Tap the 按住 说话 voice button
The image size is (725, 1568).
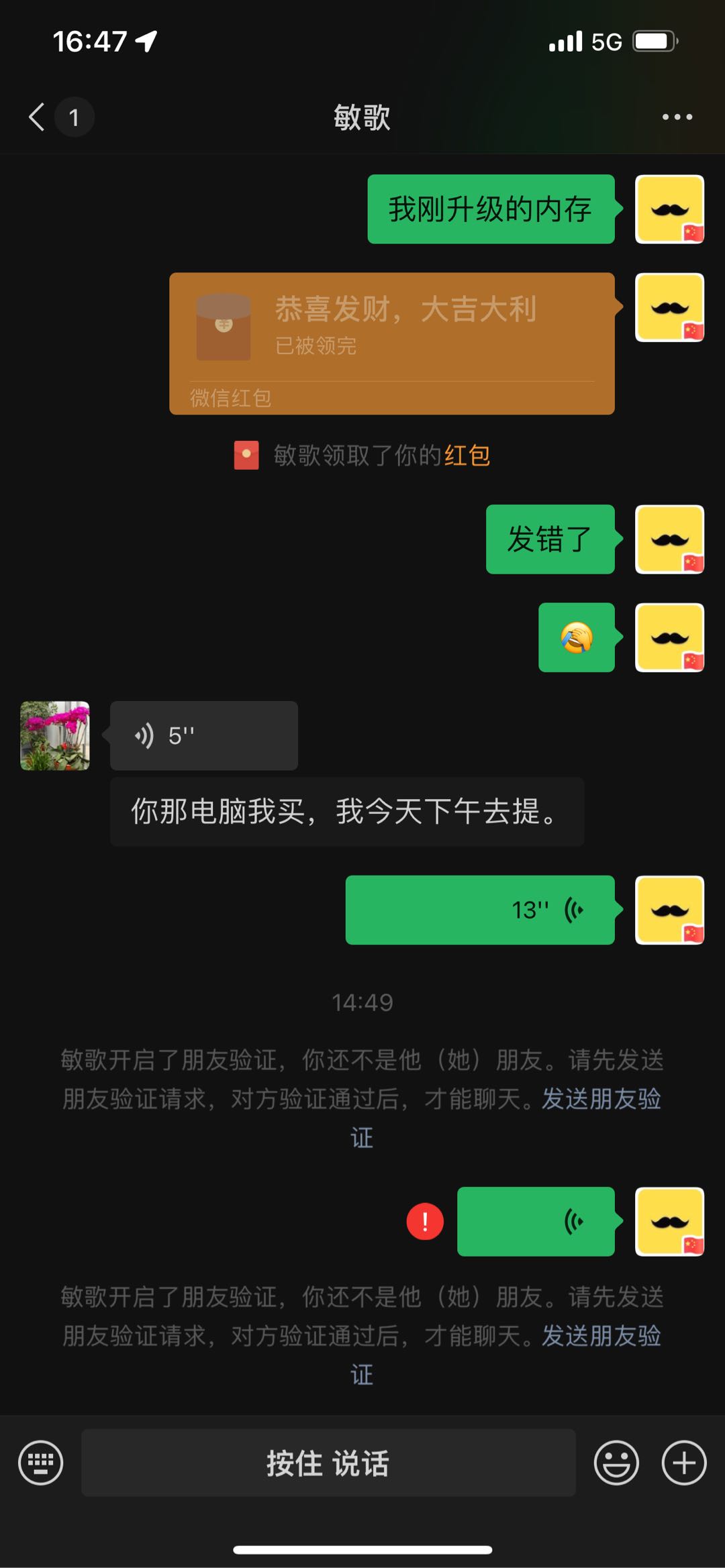tap(328, 1463)
